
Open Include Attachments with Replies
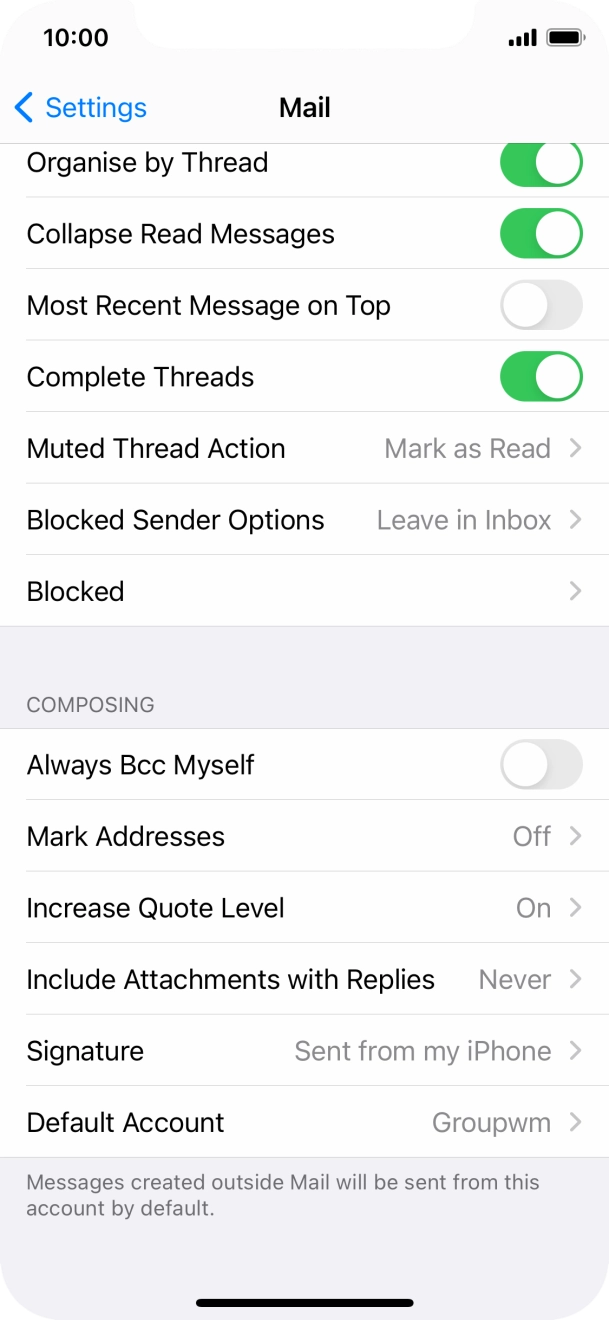tap(304, 979)
